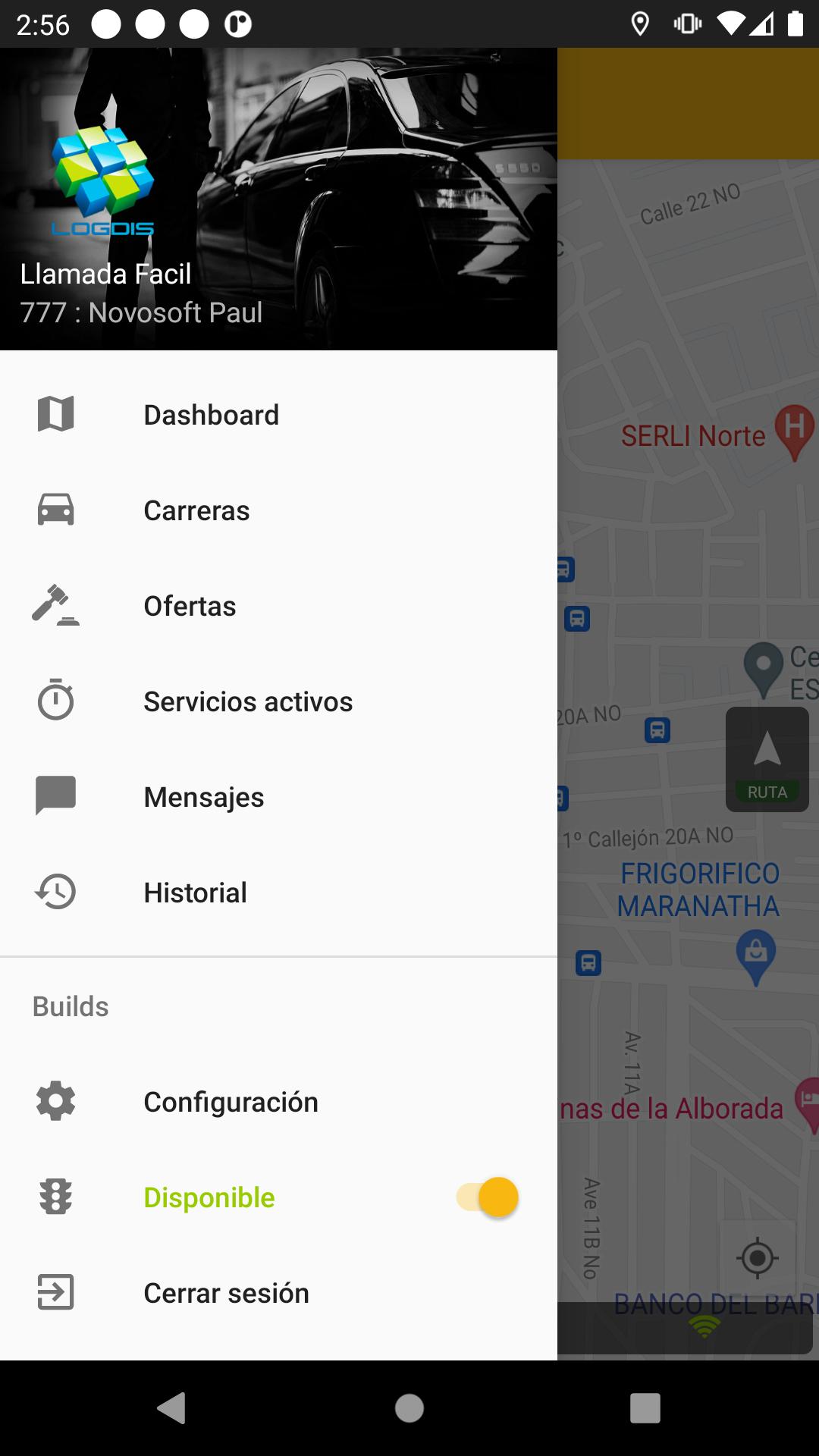Go to the system home screen
Screen dimensions: 819x1456
(409, 1408)
